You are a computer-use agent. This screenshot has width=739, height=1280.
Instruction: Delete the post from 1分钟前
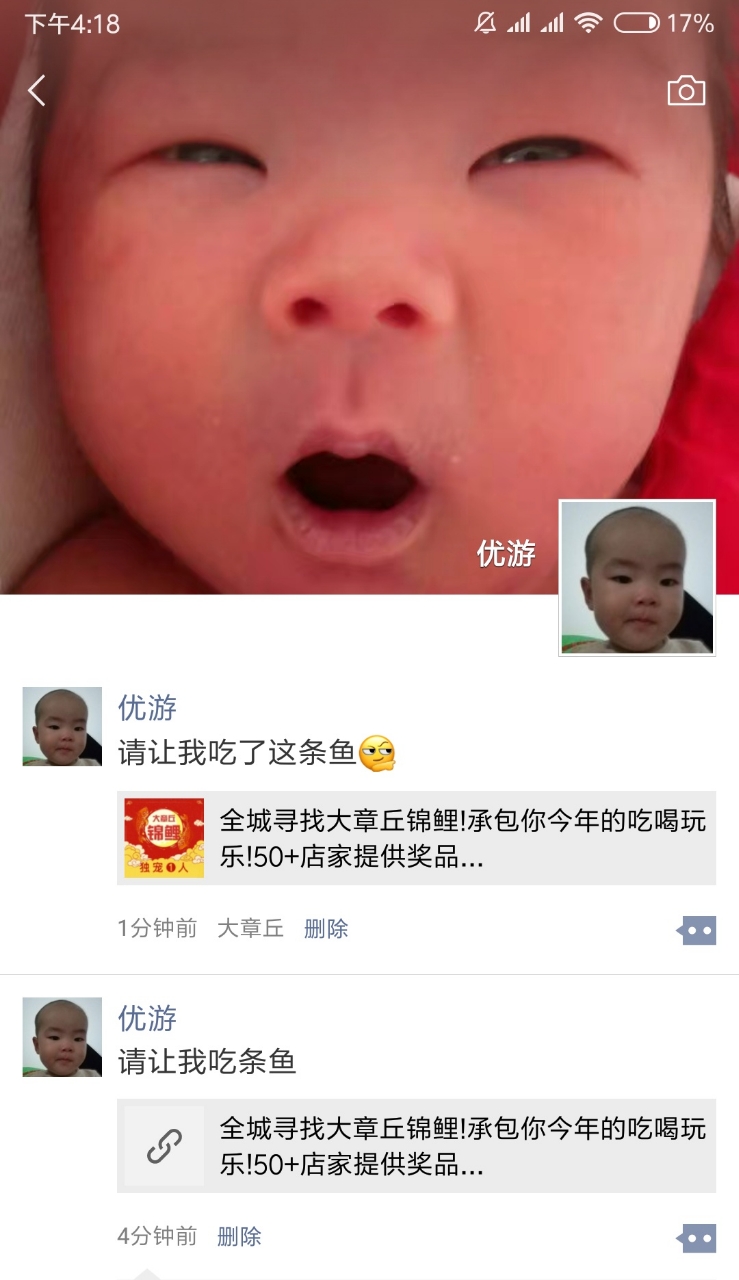(x=326, y=929)
